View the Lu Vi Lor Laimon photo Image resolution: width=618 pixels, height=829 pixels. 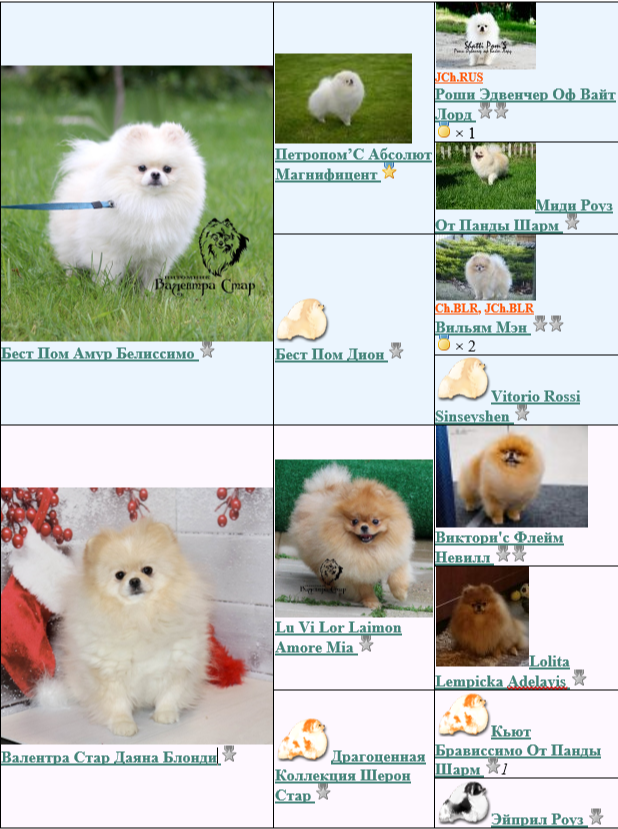coord(353,538)
